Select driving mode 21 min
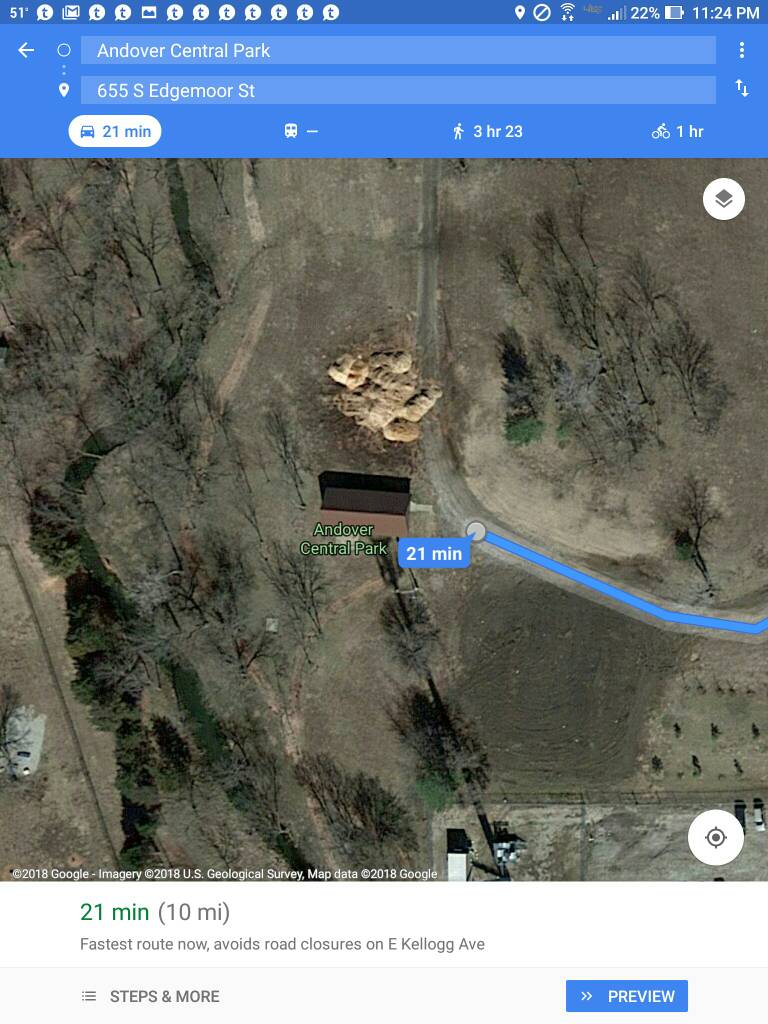The width and height of the screenshot is (768, 1024). point(115,131)
